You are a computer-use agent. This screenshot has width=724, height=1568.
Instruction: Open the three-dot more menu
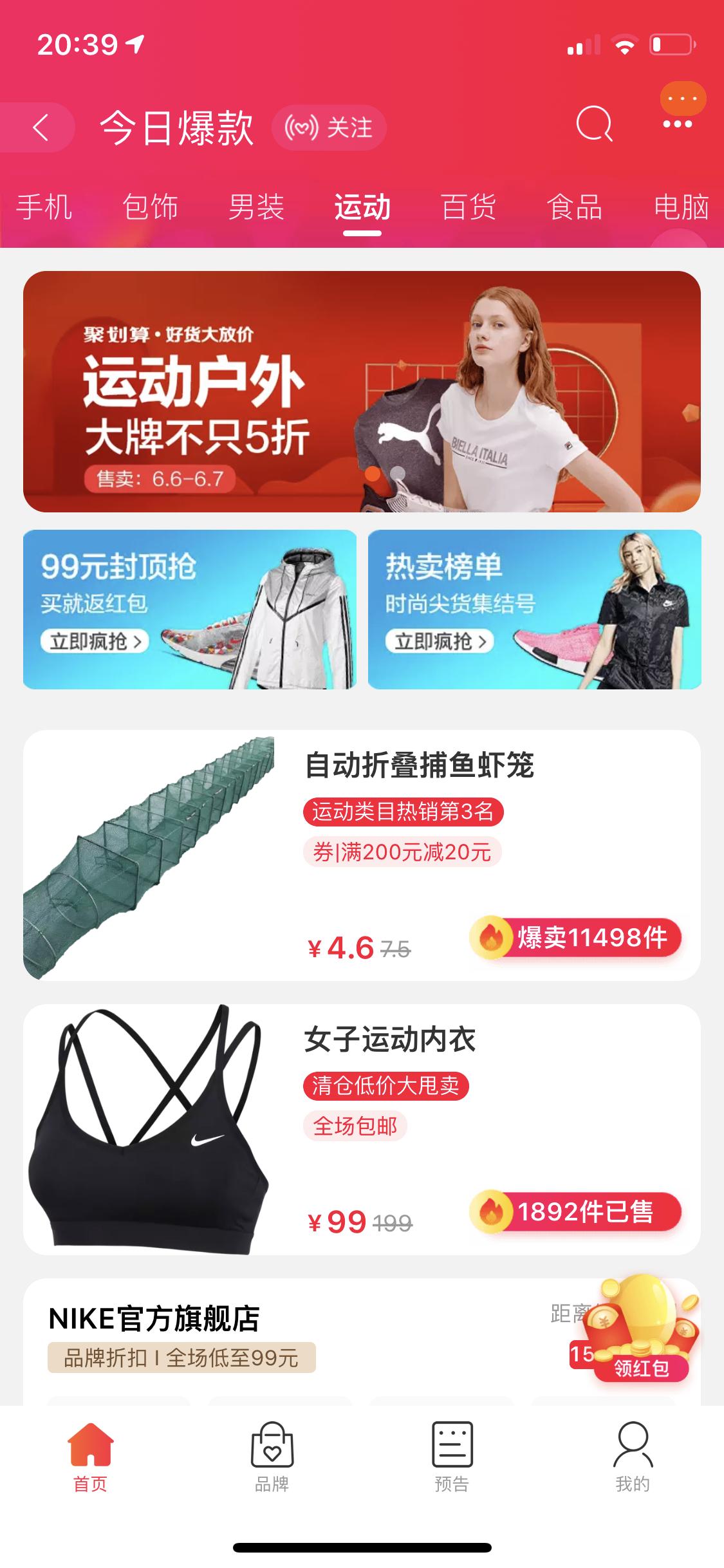(x=678, y=124)
